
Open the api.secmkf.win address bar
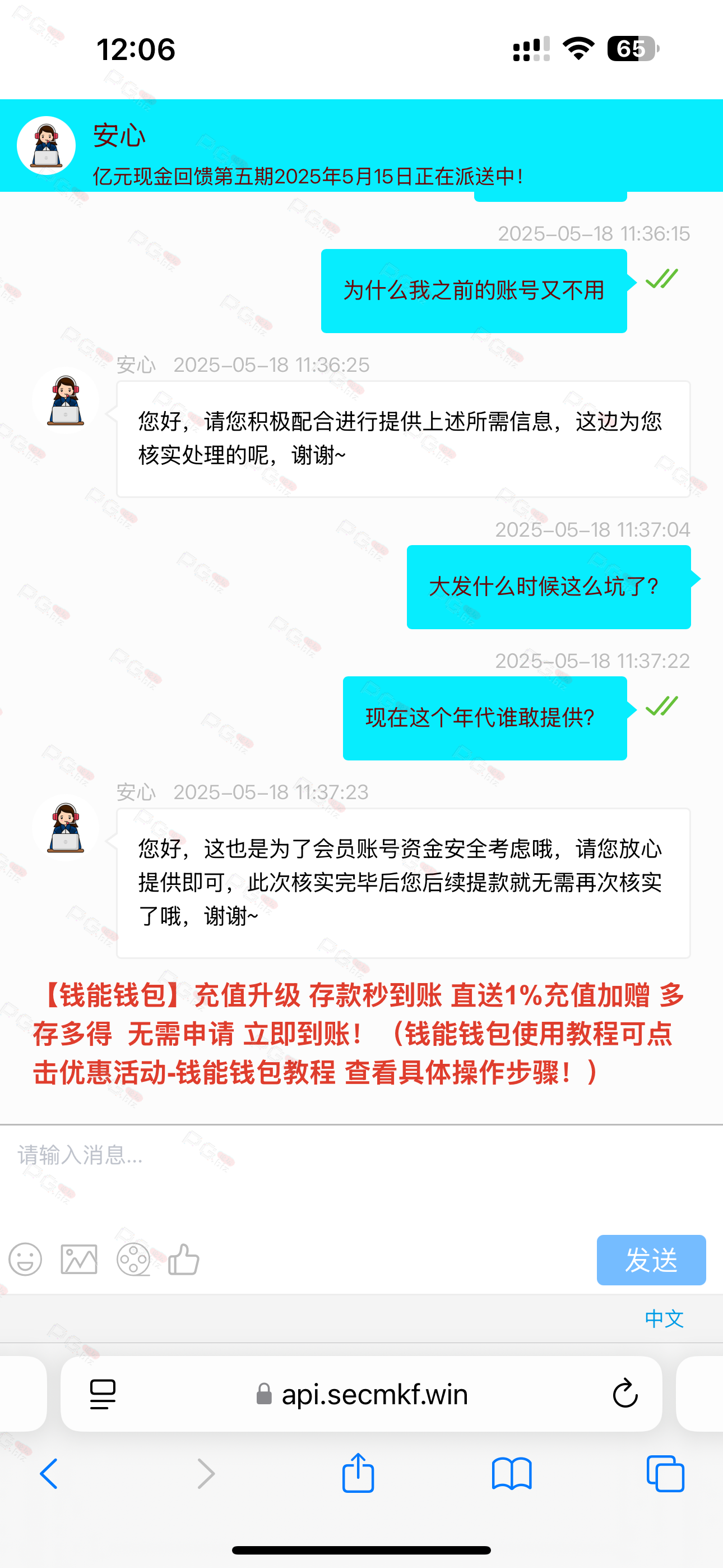pos(361,1394)
